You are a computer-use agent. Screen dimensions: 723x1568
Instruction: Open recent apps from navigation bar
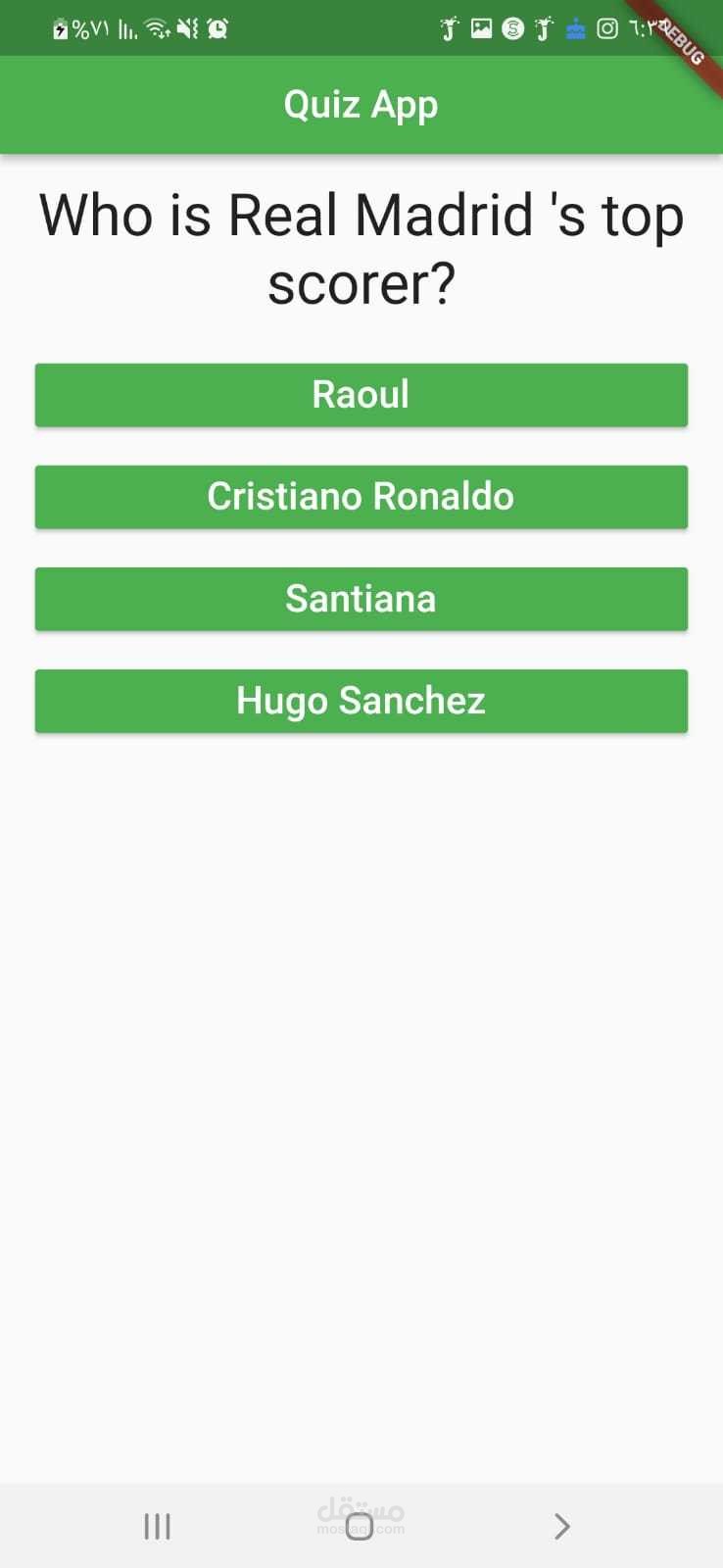(157, 1525)
